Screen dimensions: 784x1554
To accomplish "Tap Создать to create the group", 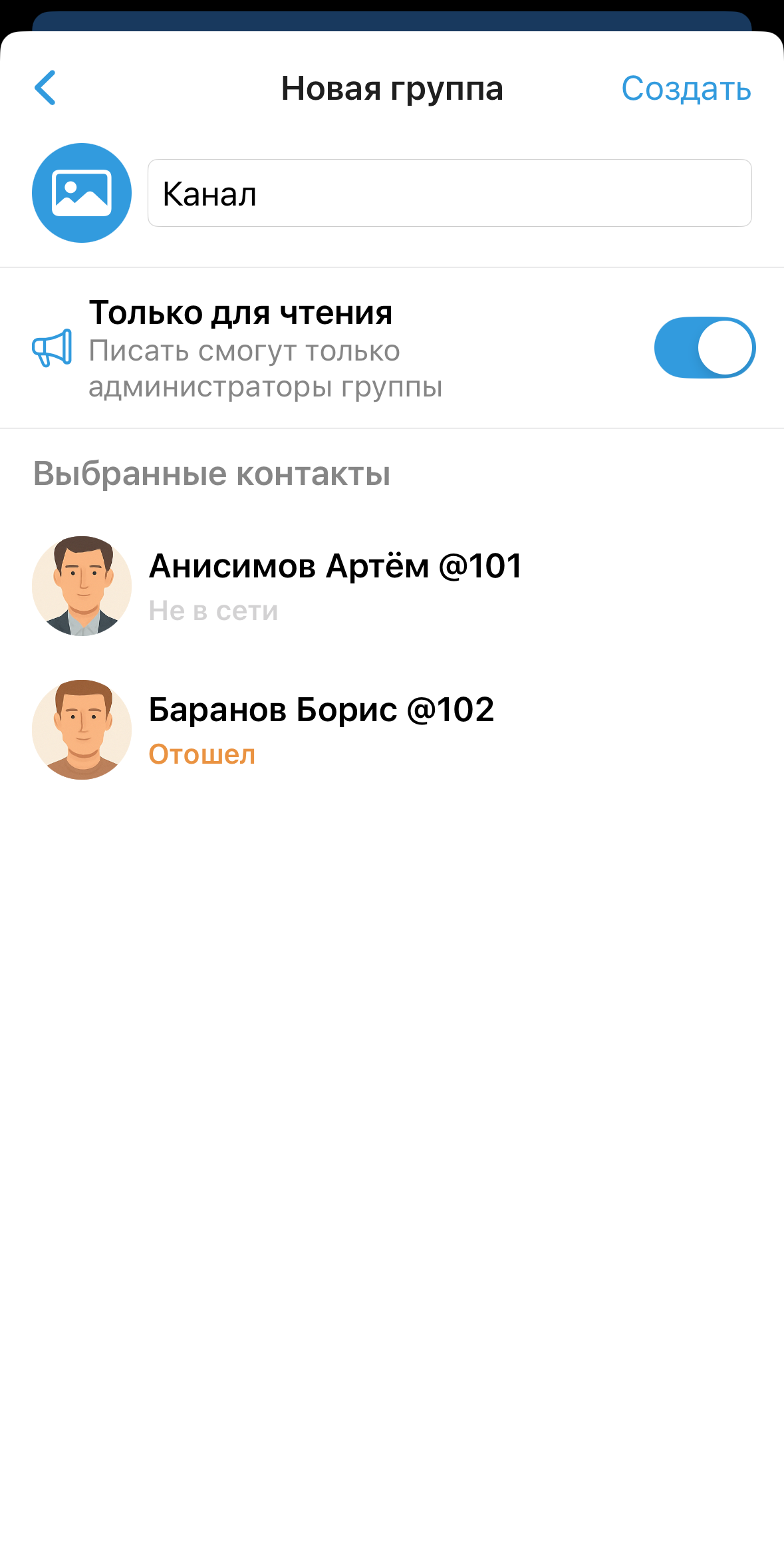I will click(686, 88).
